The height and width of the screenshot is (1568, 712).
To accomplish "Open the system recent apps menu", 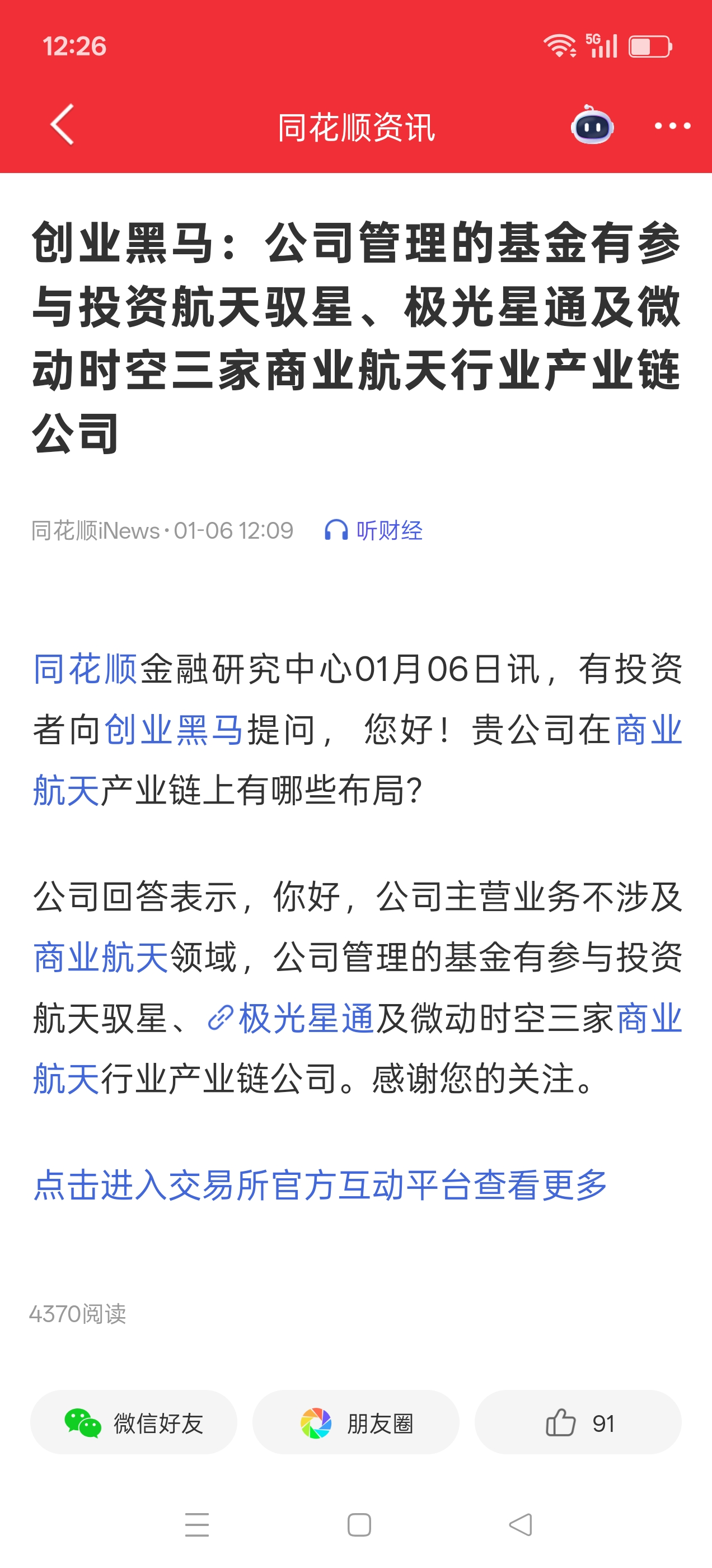I will click(197, 1525).
